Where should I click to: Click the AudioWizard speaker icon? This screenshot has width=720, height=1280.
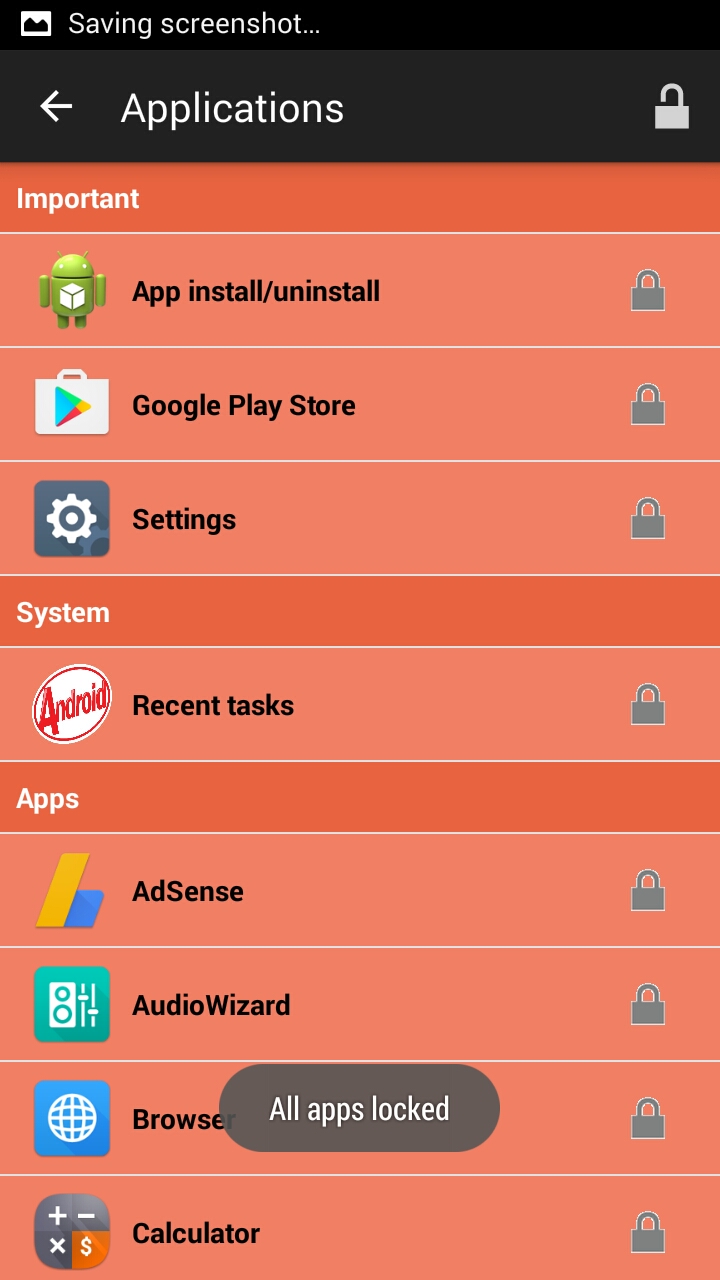click(71, 1005)
